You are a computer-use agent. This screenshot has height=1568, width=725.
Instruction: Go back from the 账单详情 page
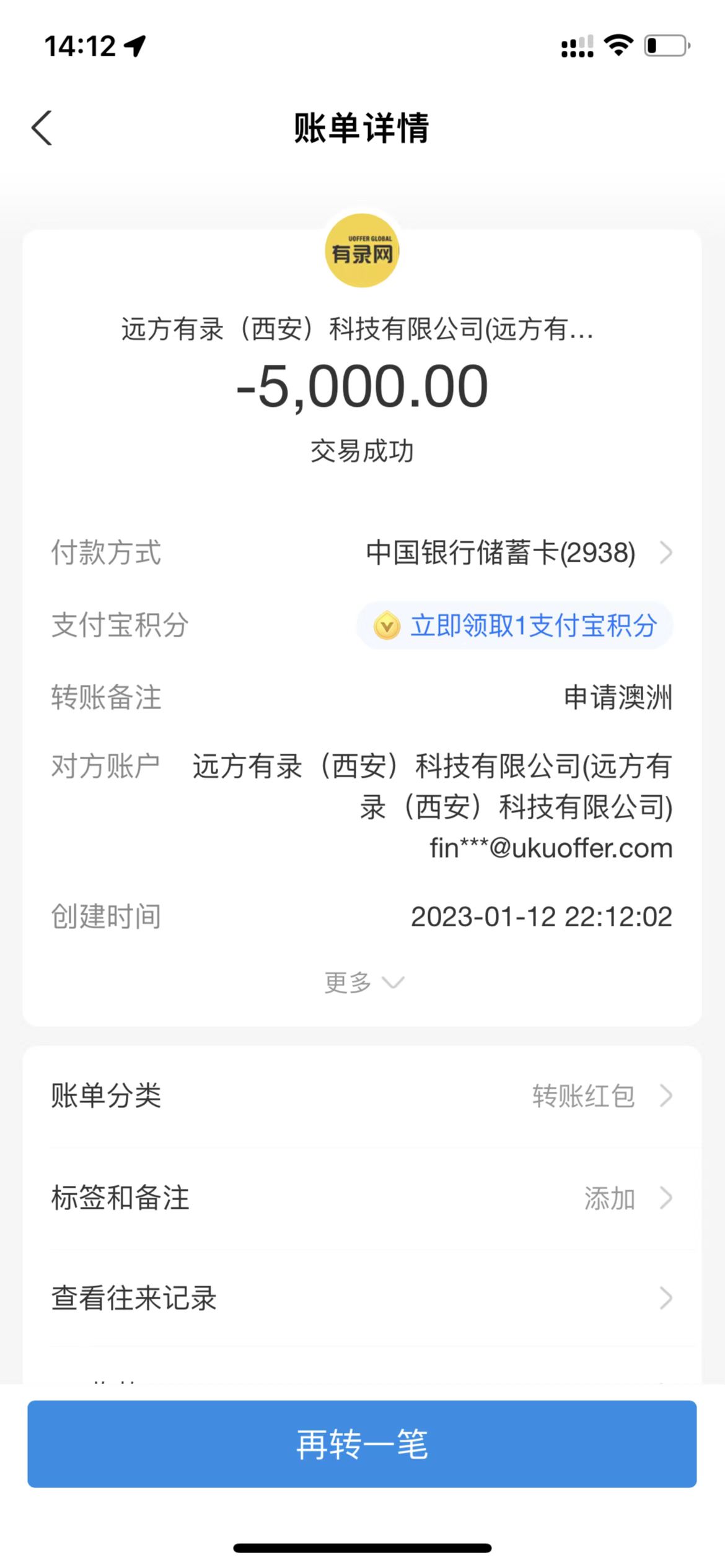[42, 128]
